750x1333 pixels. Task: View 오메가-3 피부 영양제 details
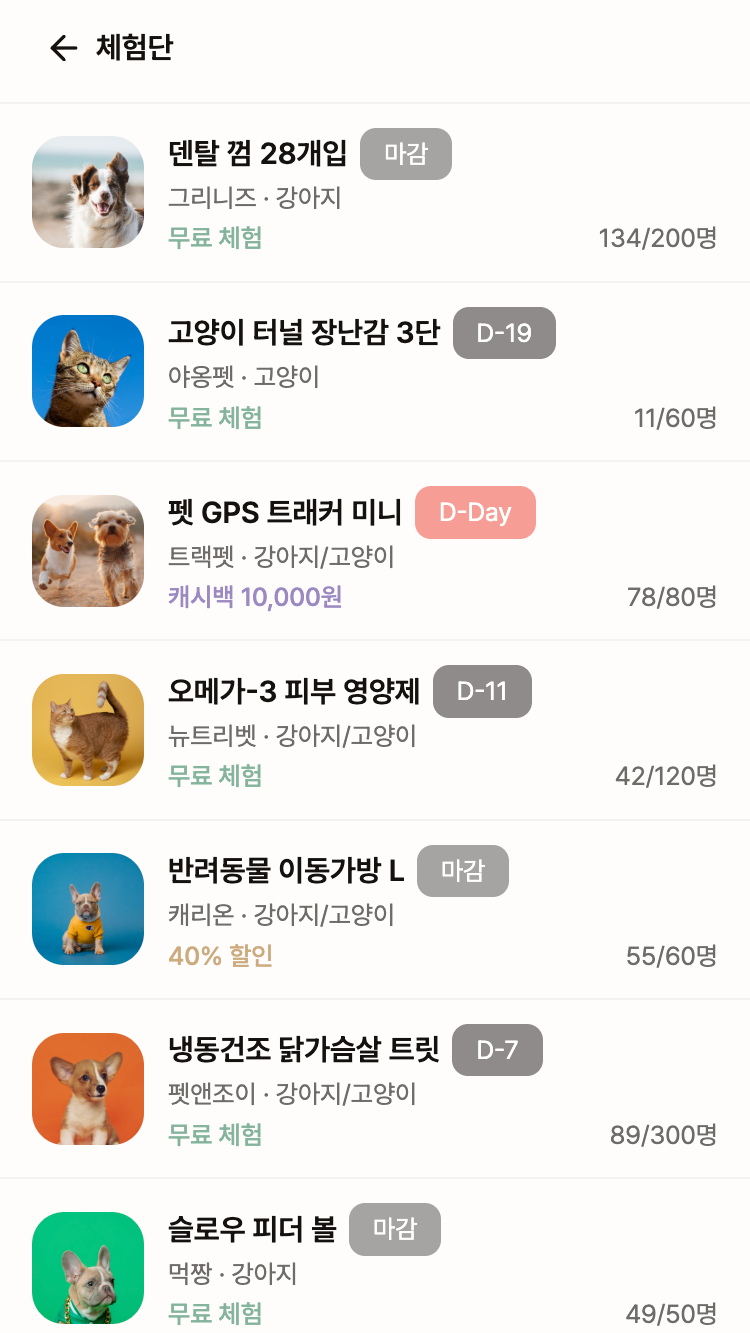click(x=294, y=692)
